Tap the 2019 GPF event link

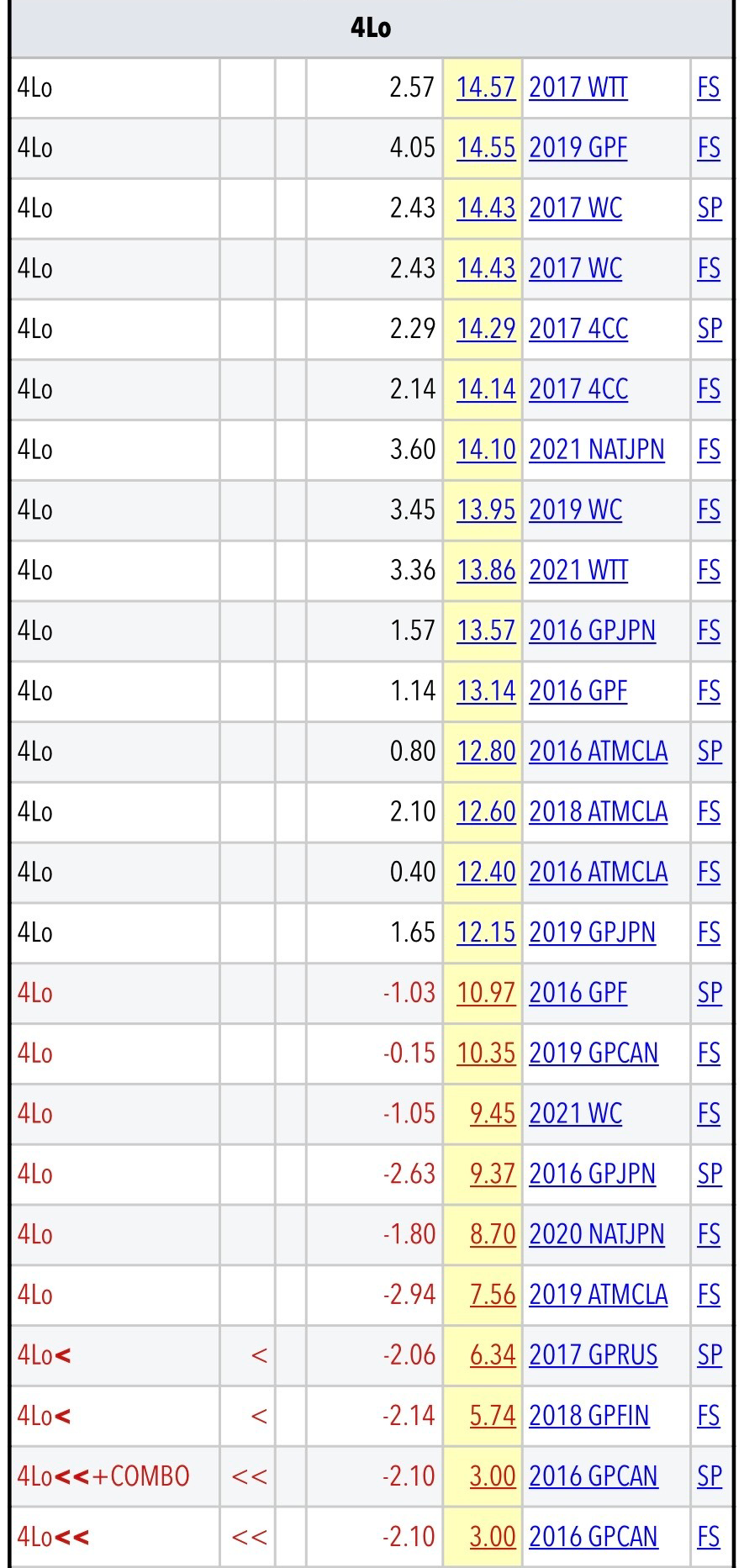578,149
